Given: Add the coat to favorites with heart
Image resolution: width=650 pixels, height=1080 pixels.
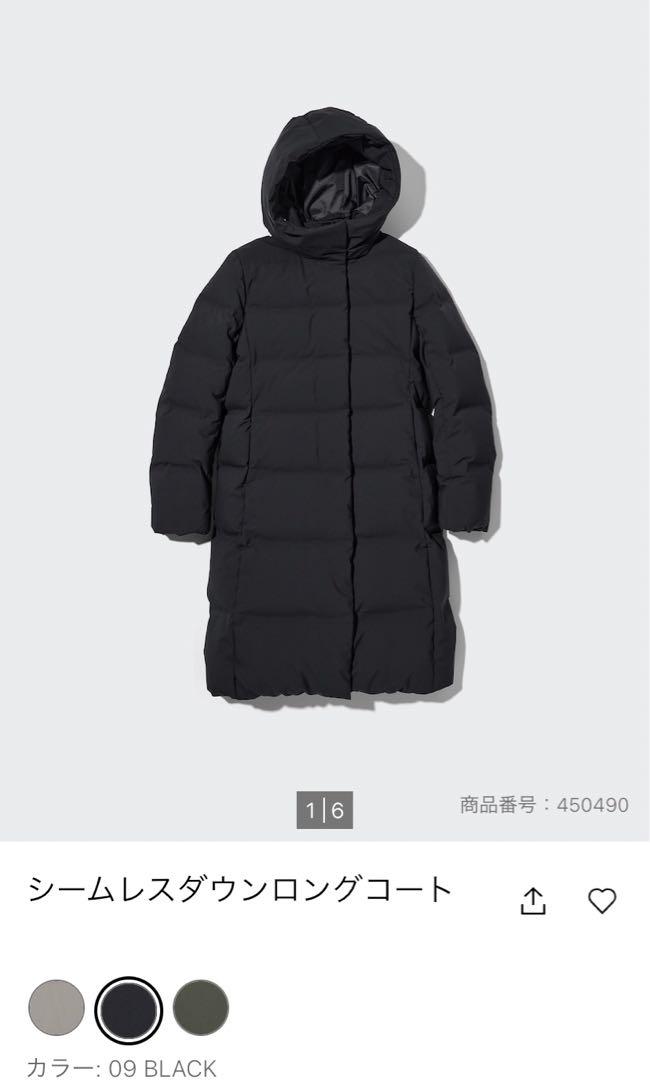Looking at the screenshot, I should 602,901.
